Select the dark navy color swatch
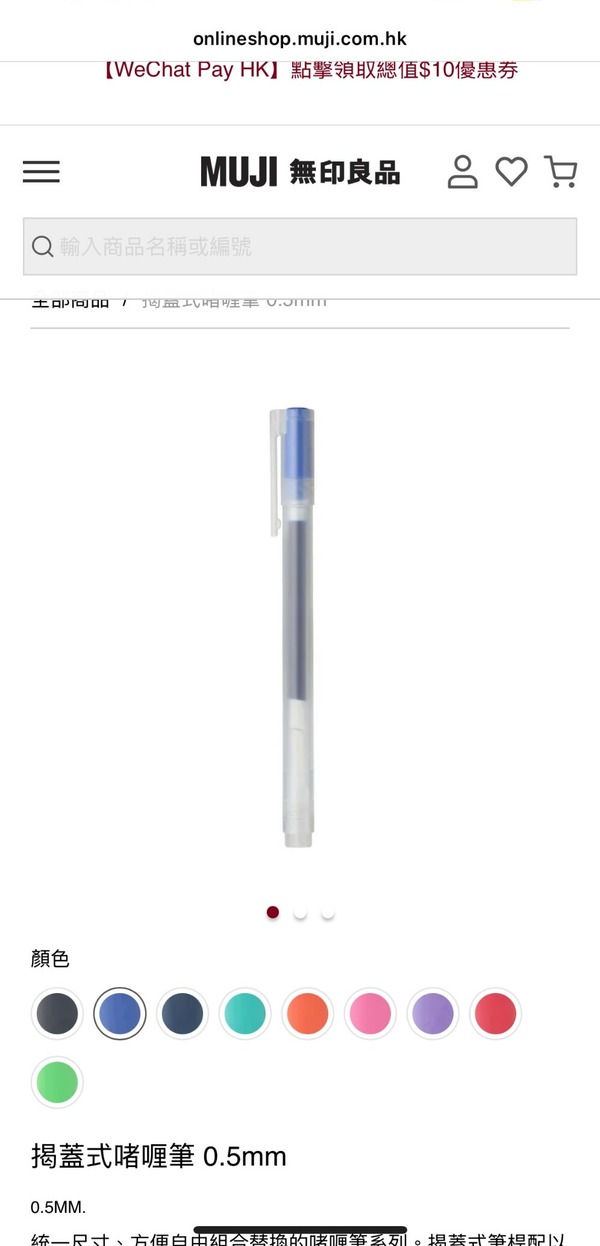 (x=182, y=1014)
